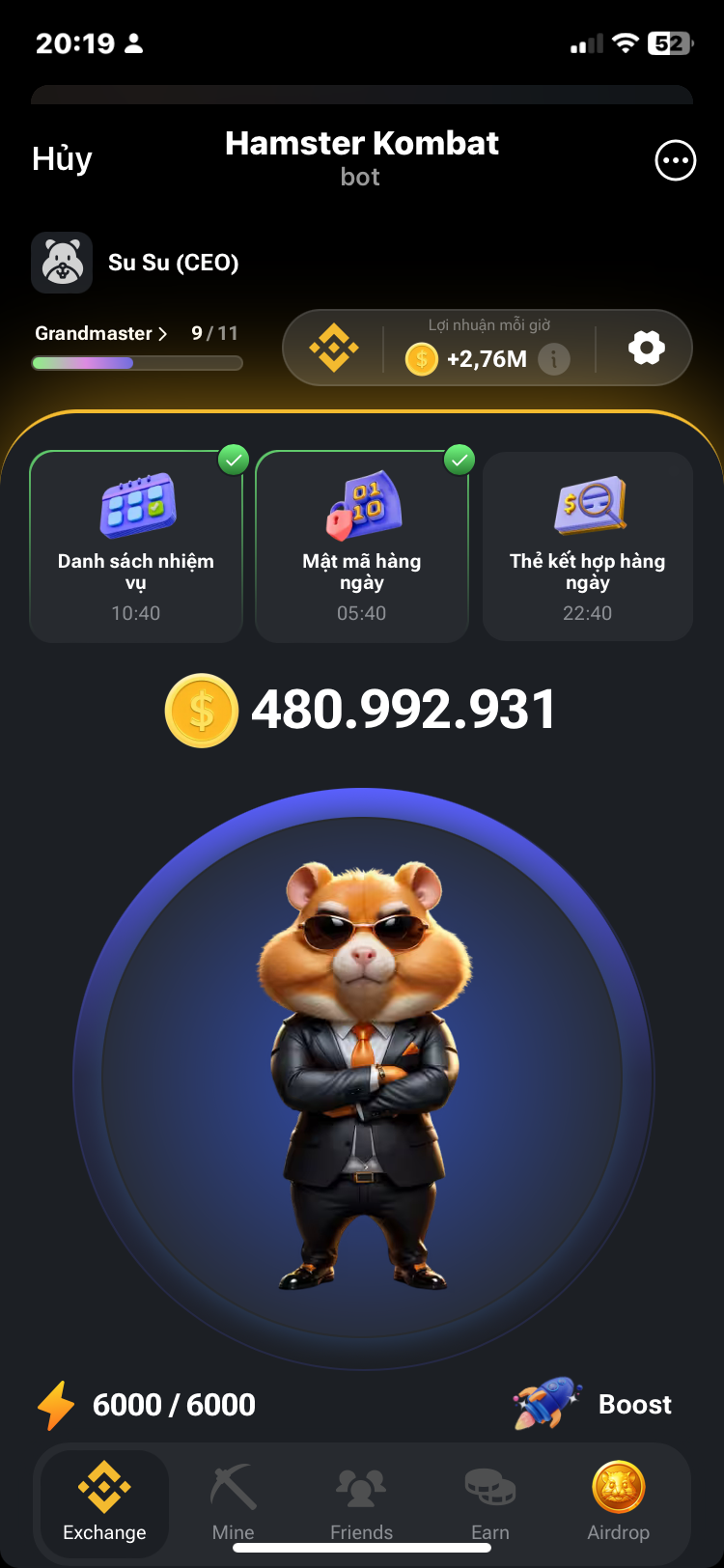The width and height of the screenshot is (724, 1568).
Task: Open the three-dot overflow menu
Action: (x=675, y=160)
